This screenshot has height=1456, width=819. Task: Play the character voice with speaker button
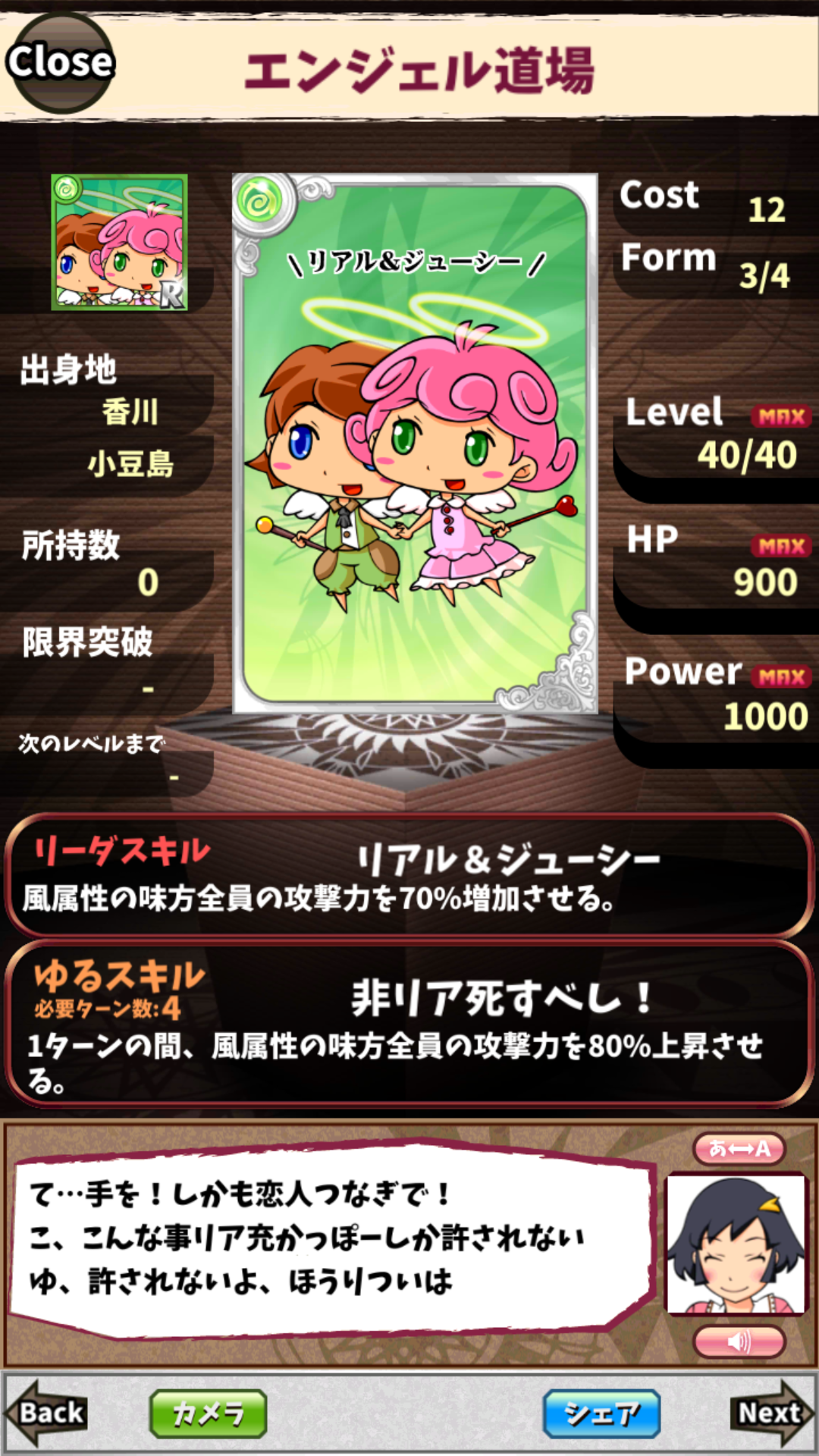(739, 1341)
